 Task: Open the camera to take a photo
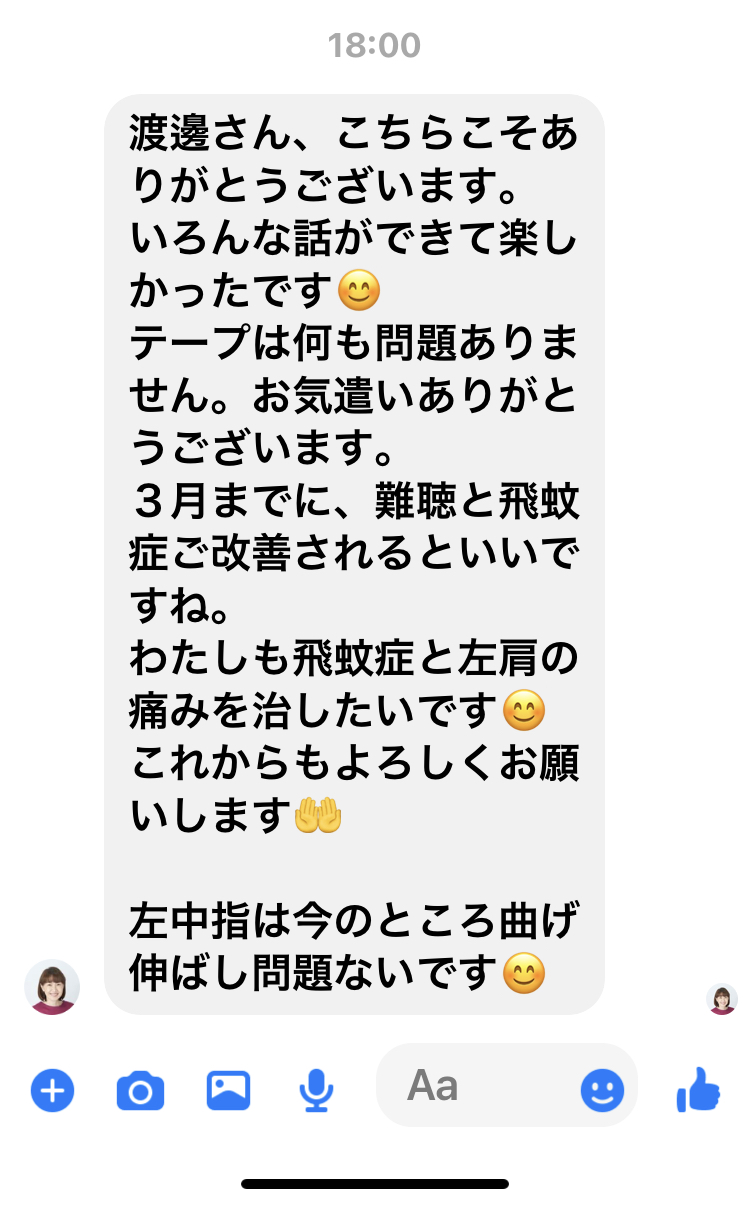pyautogui.click(x=140, y=1089)
